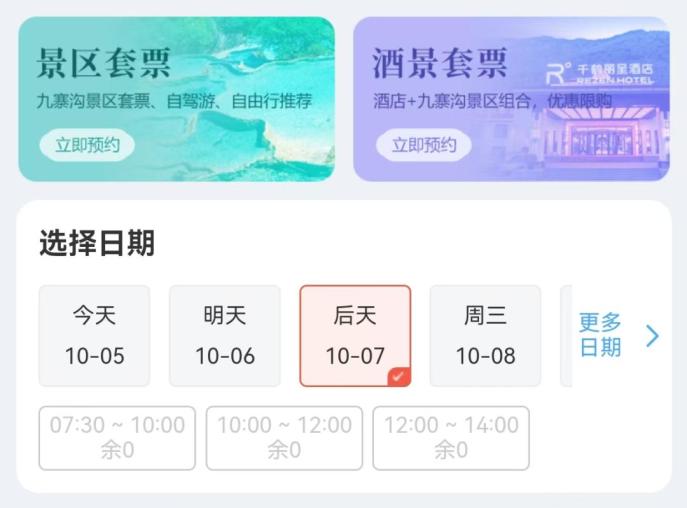Choose 后天 10-07 date
This screenshot has height=508, width=687.
pos(355,336)
